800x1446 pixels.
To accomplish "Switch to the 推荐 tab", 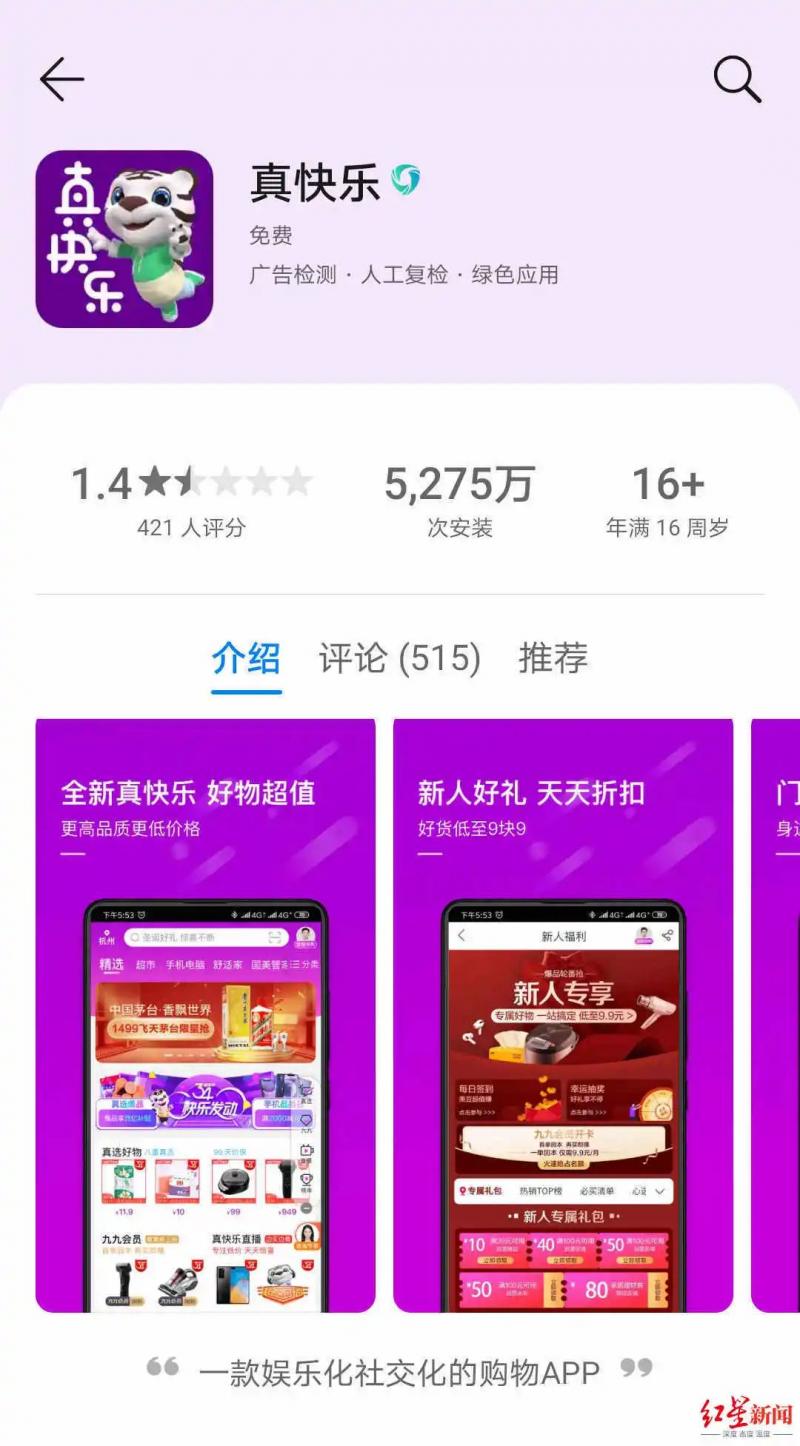I will pos(553,658).
